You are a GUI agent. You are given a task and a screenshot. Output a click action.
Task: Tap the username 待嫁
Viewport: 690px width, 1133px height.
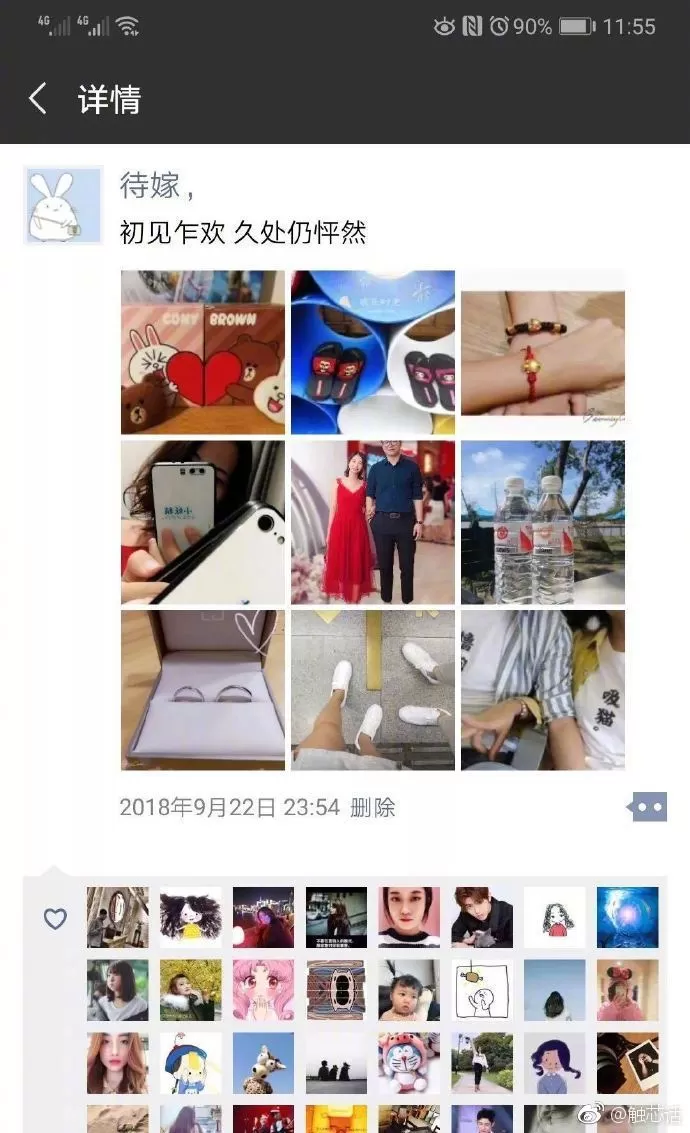(150, 185)
